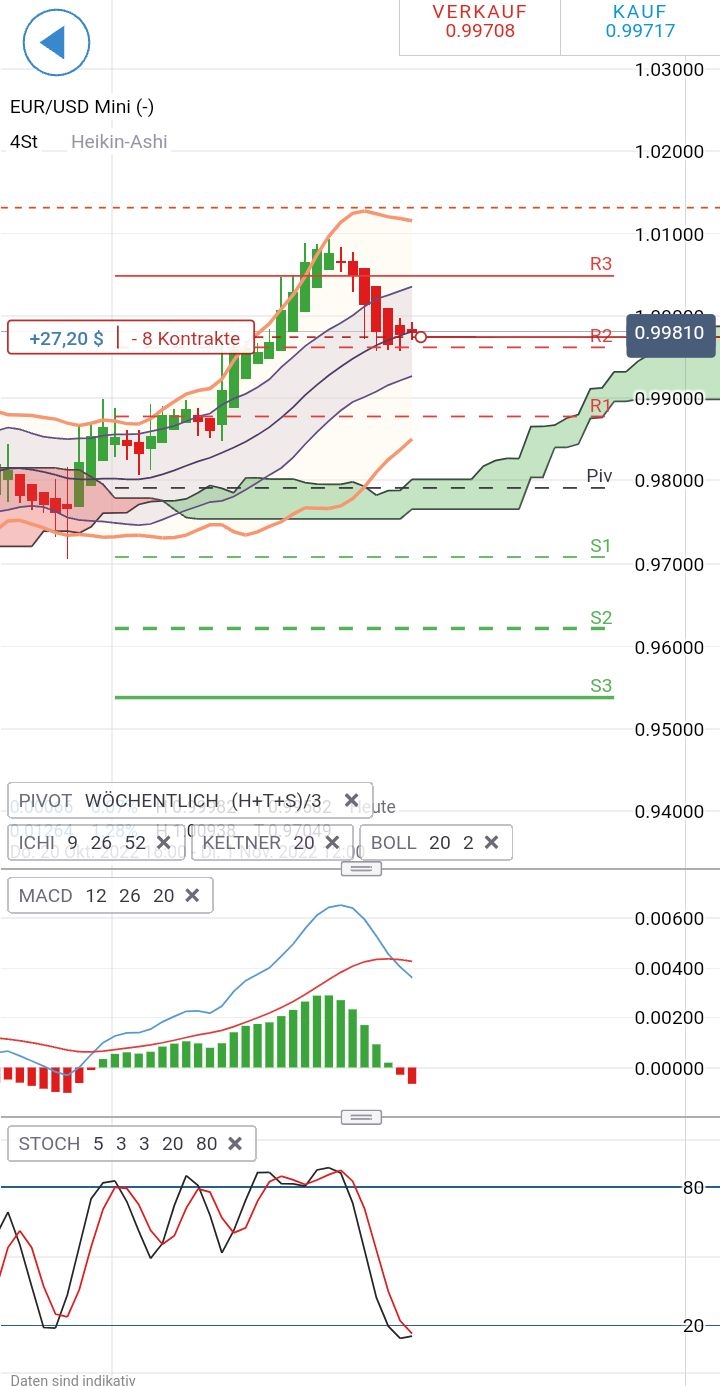Remove the PIVOT WÖCHENTLICH indicator
Image resolution: width=720 pixels, height=1386 pixels.
pyautogui.click(x=351, y=801)
